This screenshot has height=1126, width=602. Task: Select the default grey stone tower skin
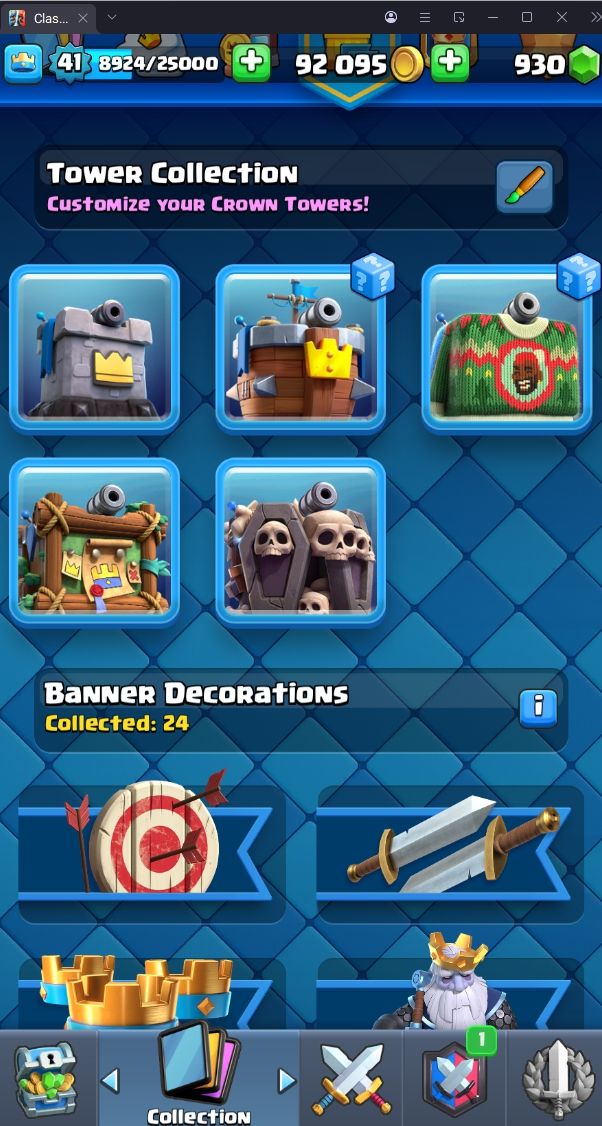click(95, 348)
